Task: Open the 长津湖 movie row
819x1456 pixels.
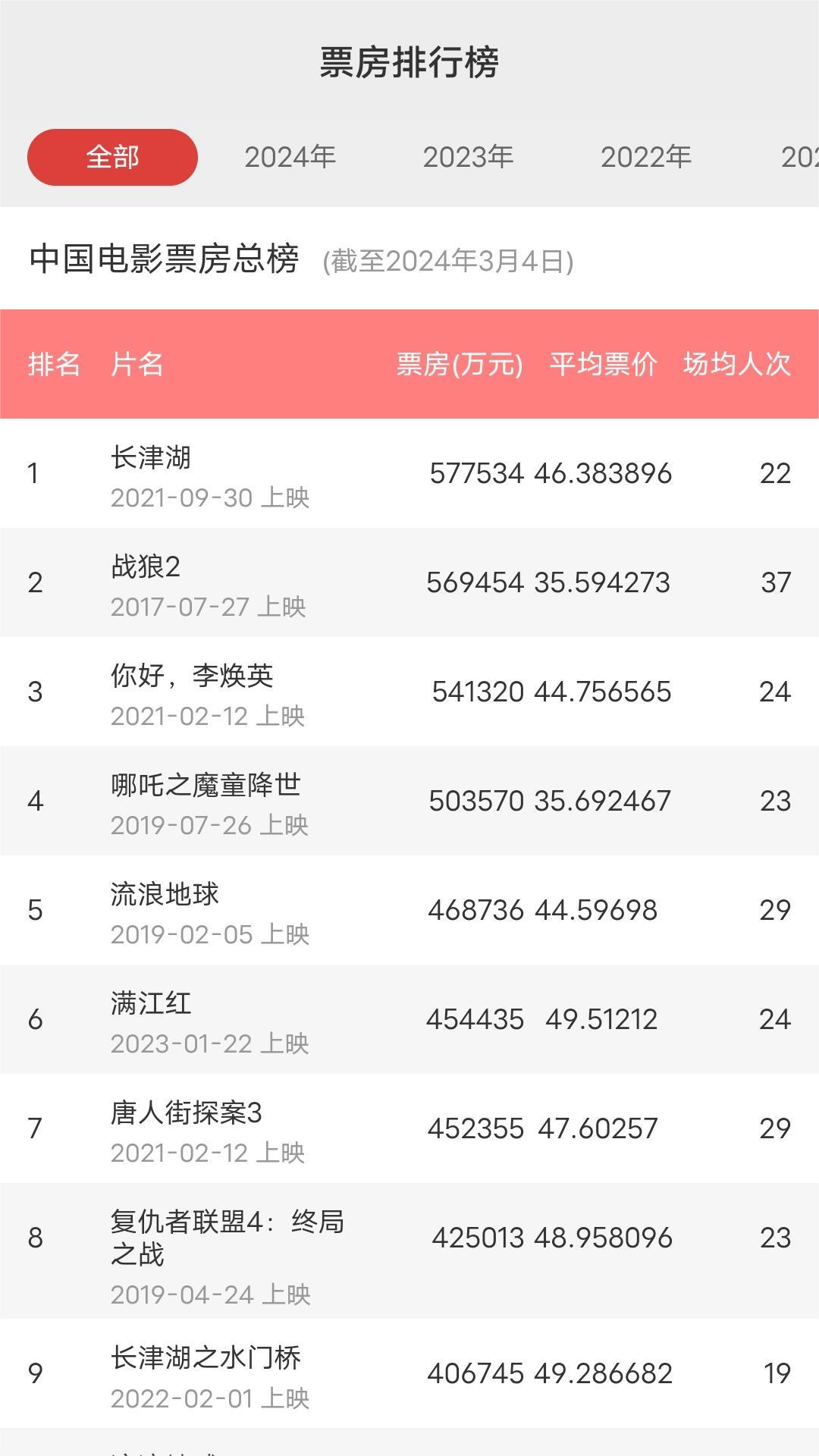Action: pos(409,474)
